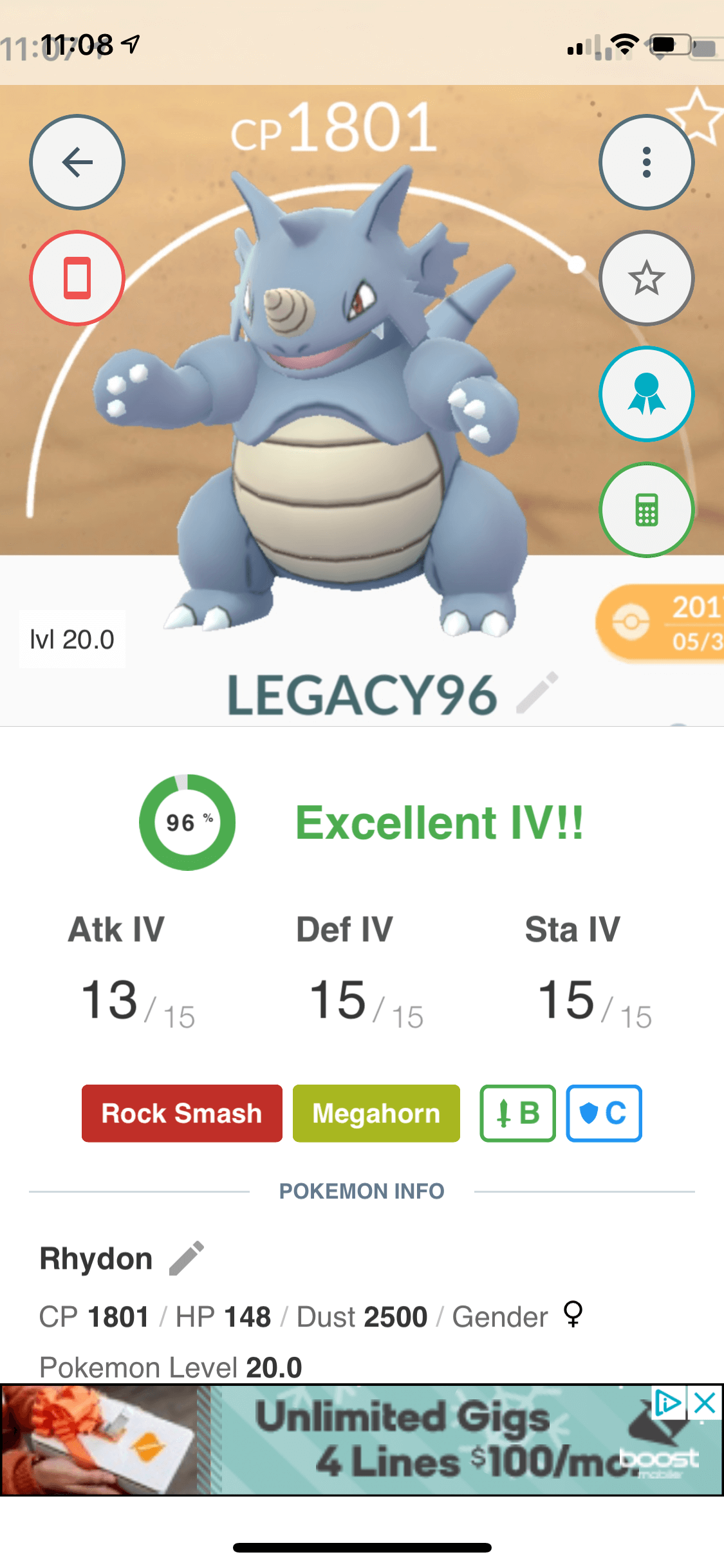Select the Rock Smash move

(x=182, y=1114)
